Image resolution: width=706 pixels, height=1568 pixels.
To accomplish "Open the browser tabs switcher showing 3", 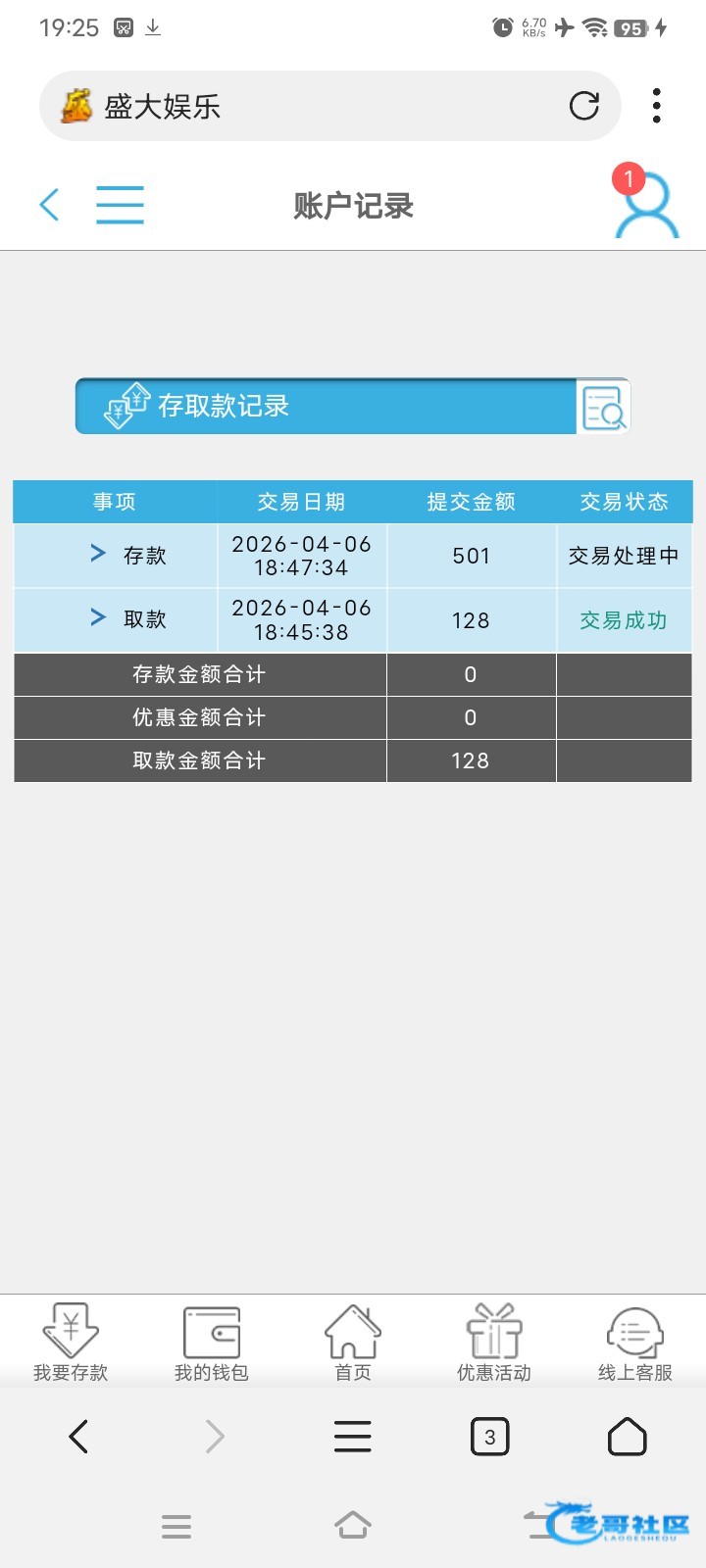I will tap(490, 1437).
